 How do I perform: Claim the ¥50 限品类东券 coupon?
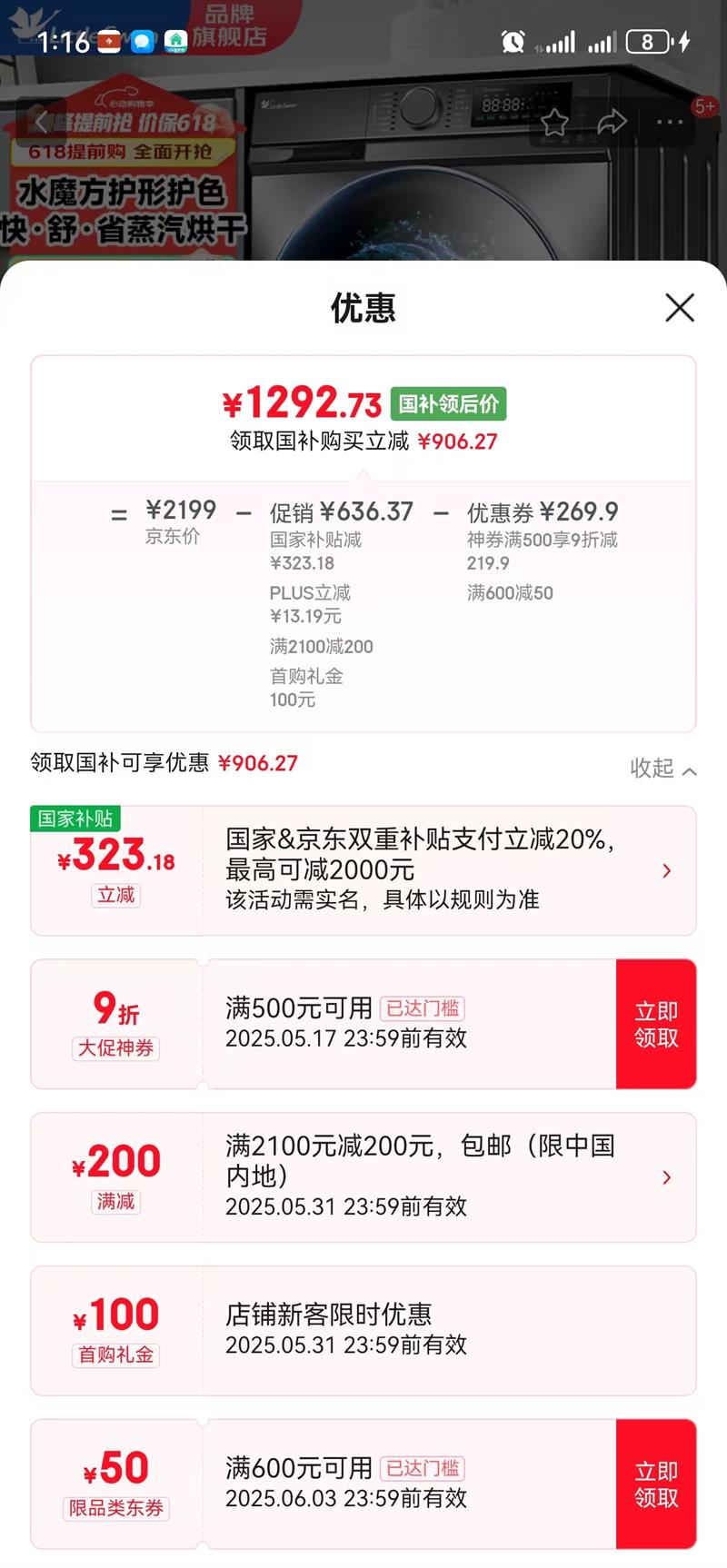pyautogui.click(x=655, y=1484)
